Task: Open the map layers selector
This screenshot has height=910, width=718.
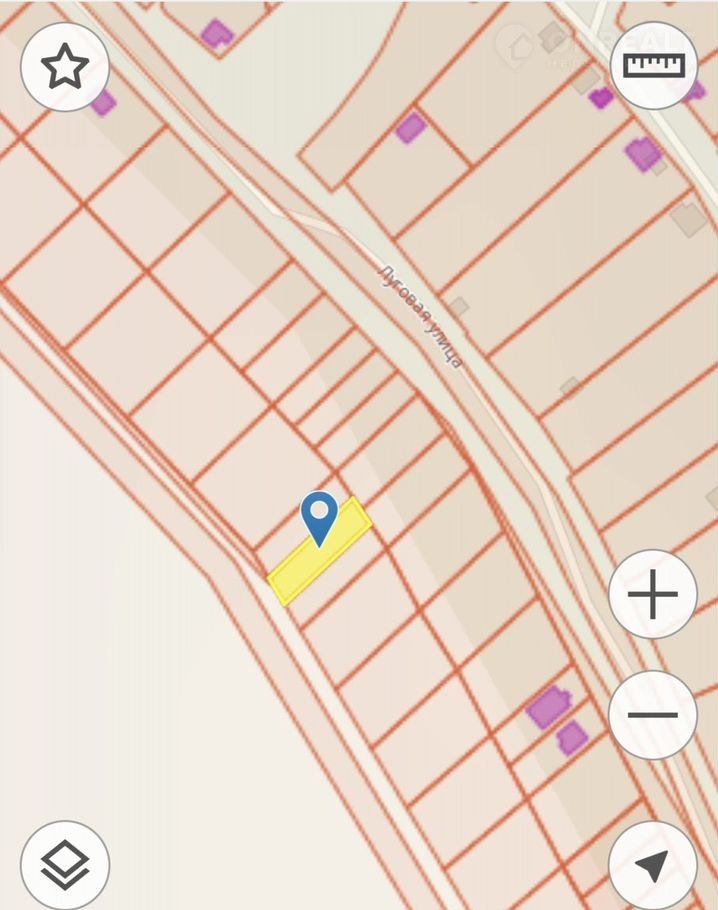Action: coord(65,864)
